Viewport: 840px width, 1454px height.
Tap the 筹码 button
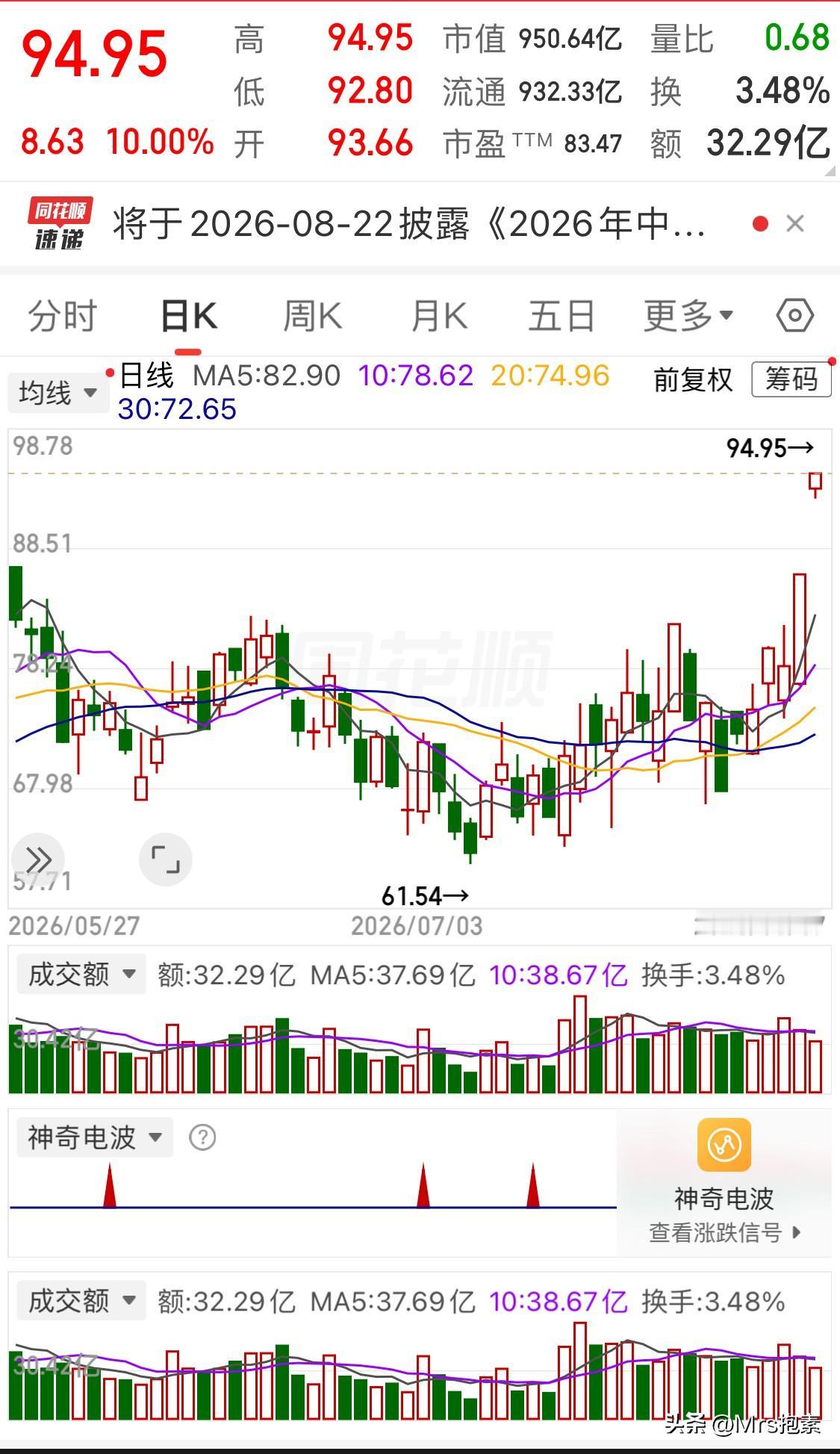point(791,379)
